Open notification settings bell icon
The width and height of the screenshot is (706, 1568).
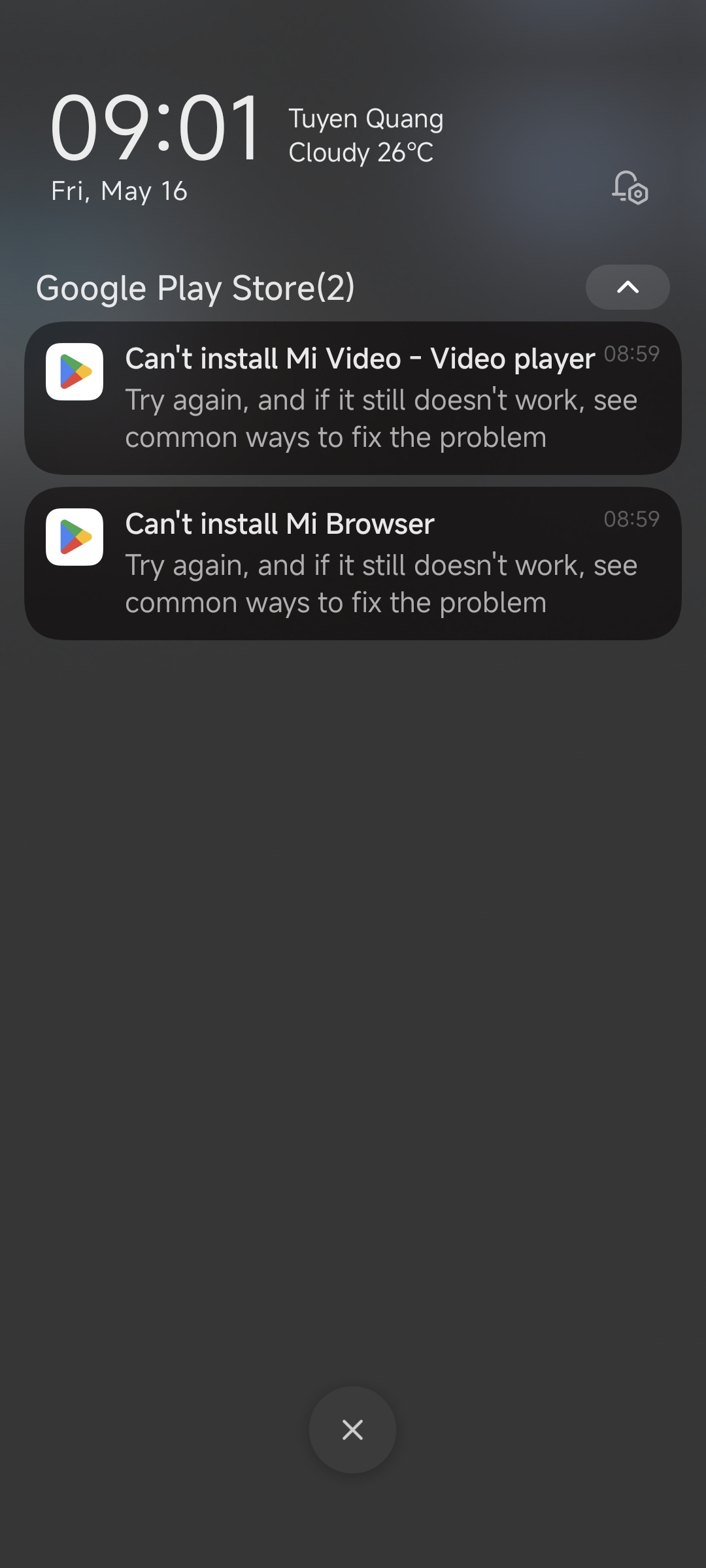(630, 188)
